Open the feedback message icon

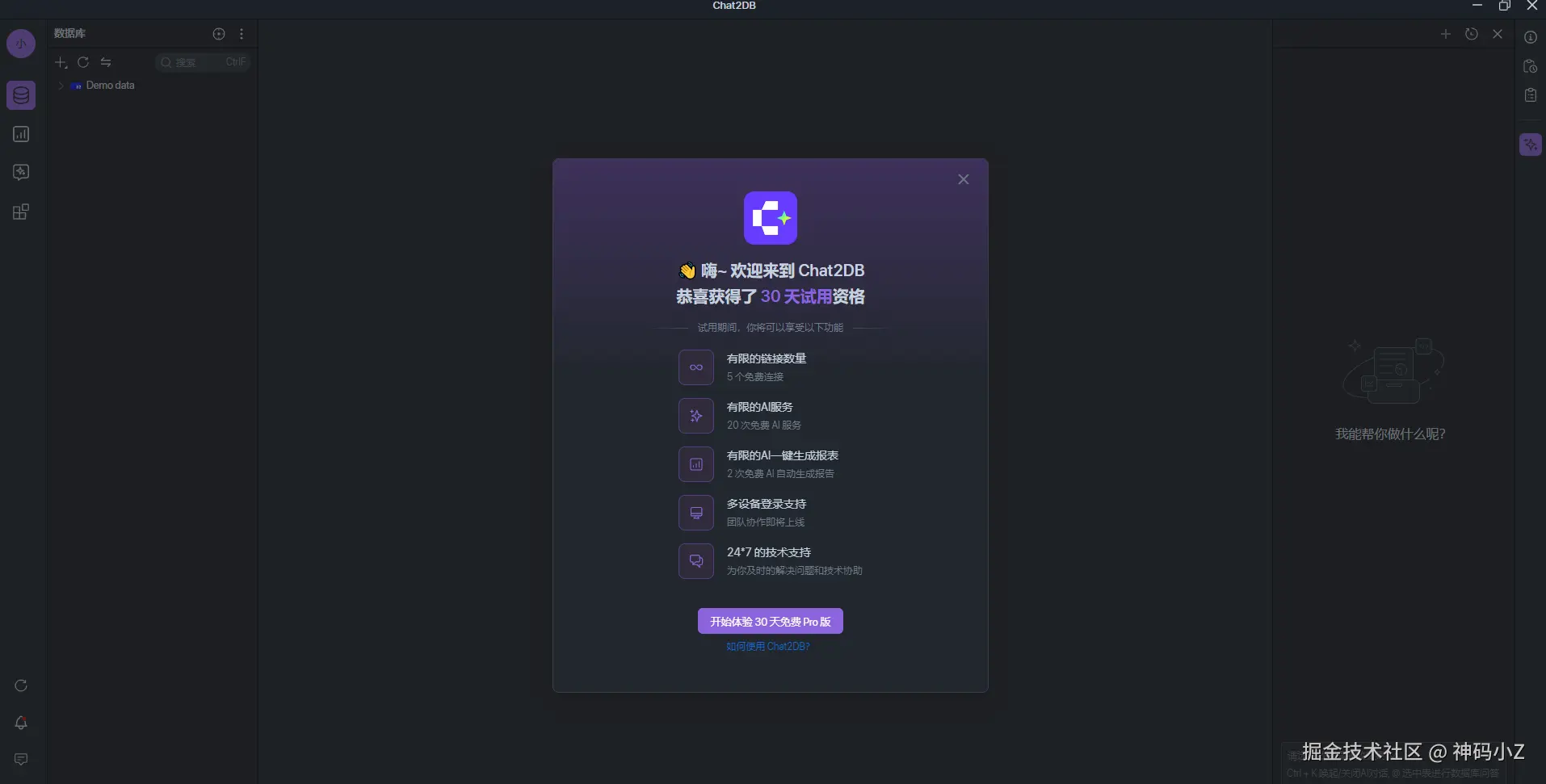point(21,759)
